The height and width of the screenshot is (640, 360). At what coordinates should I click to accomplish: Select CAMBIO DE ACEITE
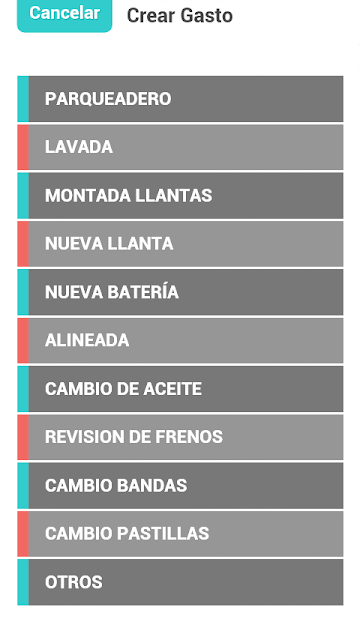[x=180, y=389]
